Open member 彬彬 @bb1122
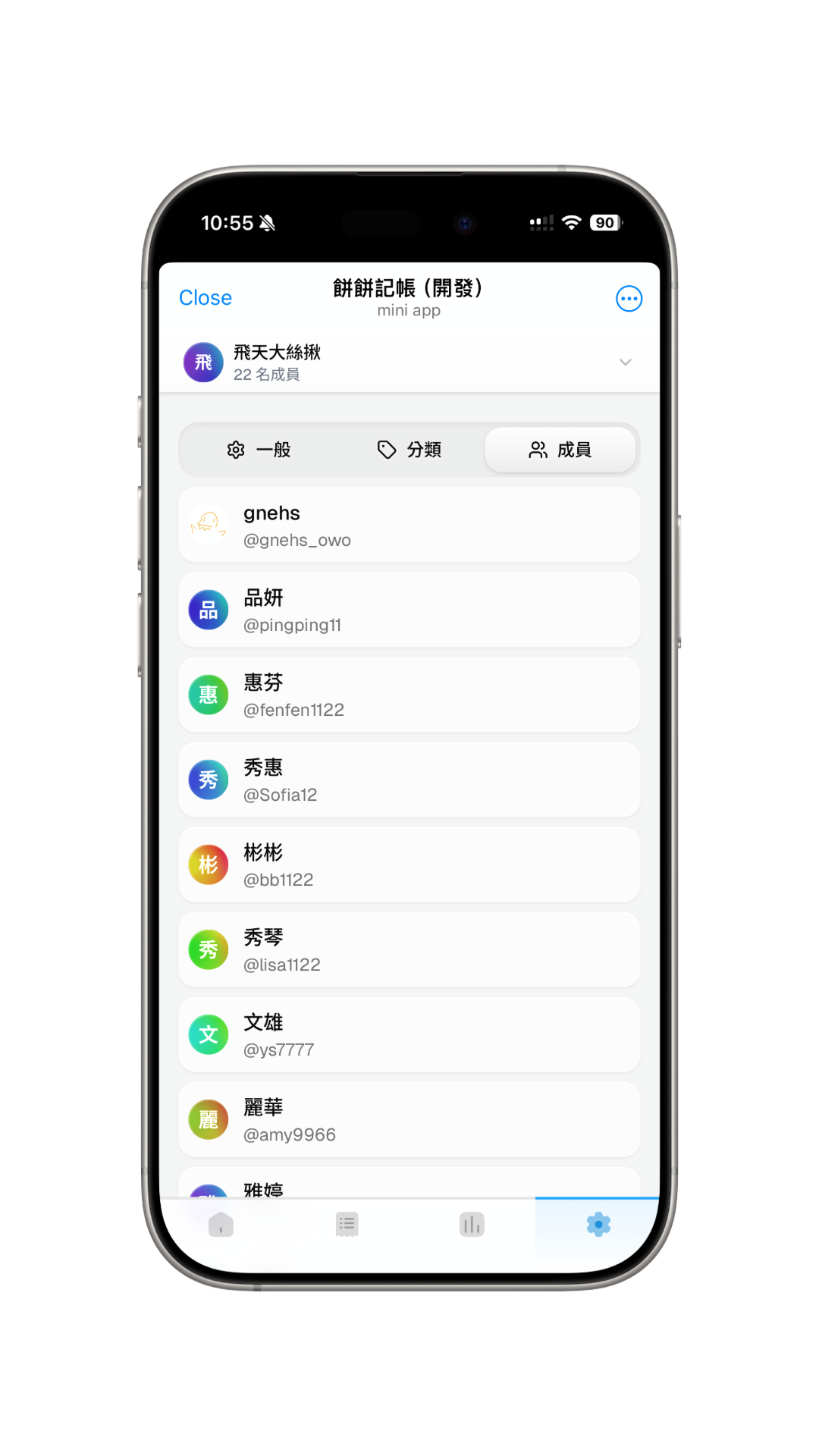 pos(409,865)
